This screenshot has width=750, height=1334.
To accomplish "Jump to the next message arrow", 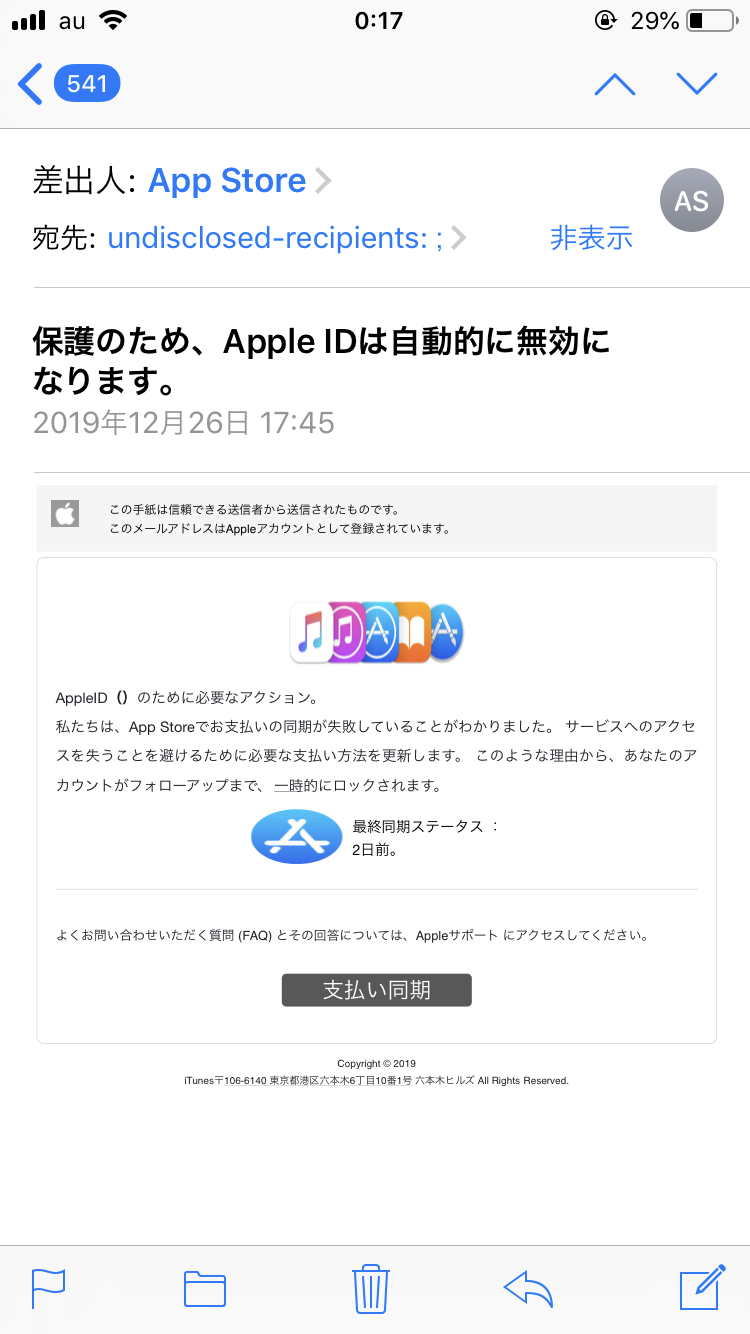I will click(696, 84).
